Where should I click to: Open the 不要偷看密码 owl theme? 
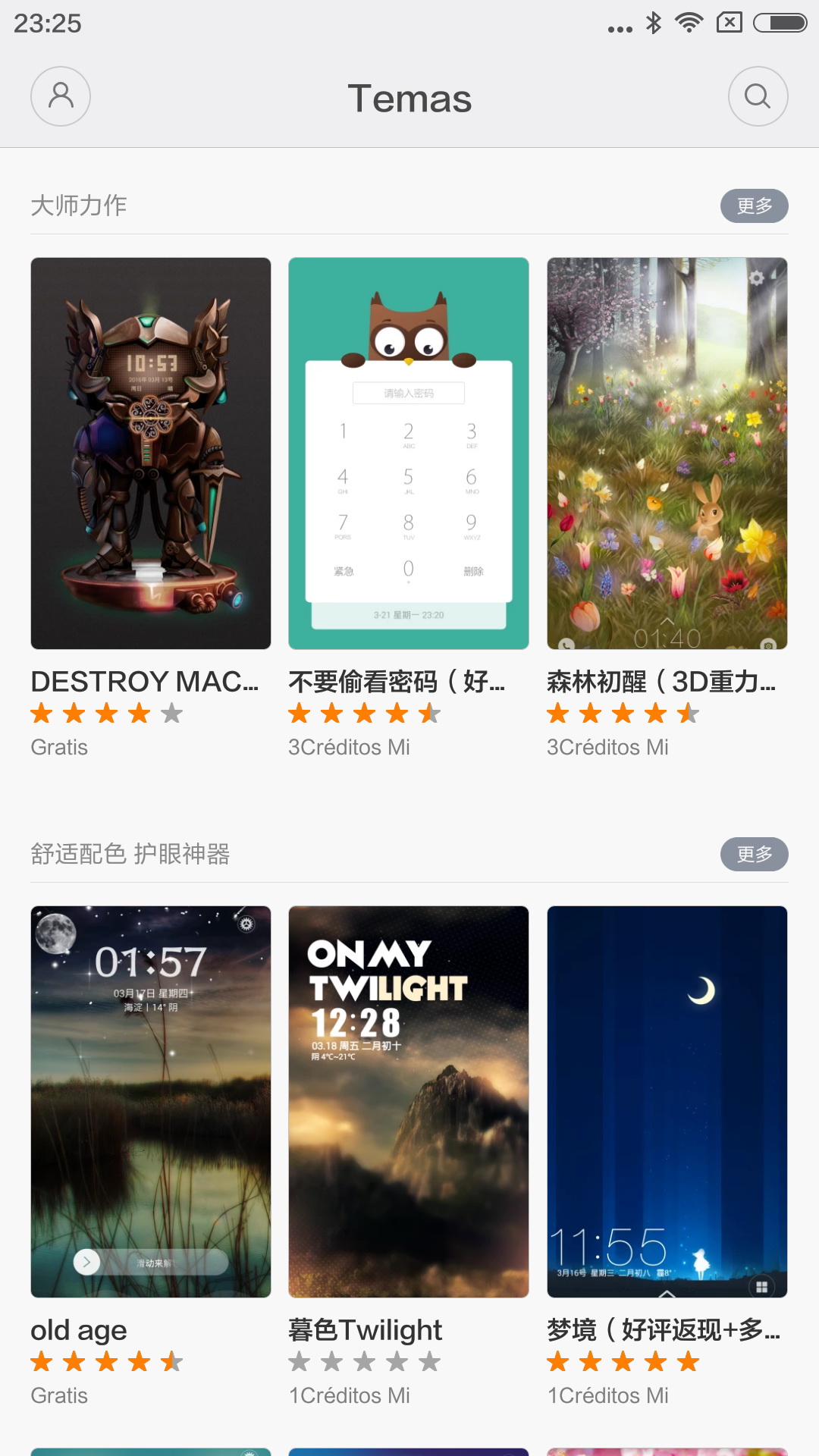coord(409,453)
